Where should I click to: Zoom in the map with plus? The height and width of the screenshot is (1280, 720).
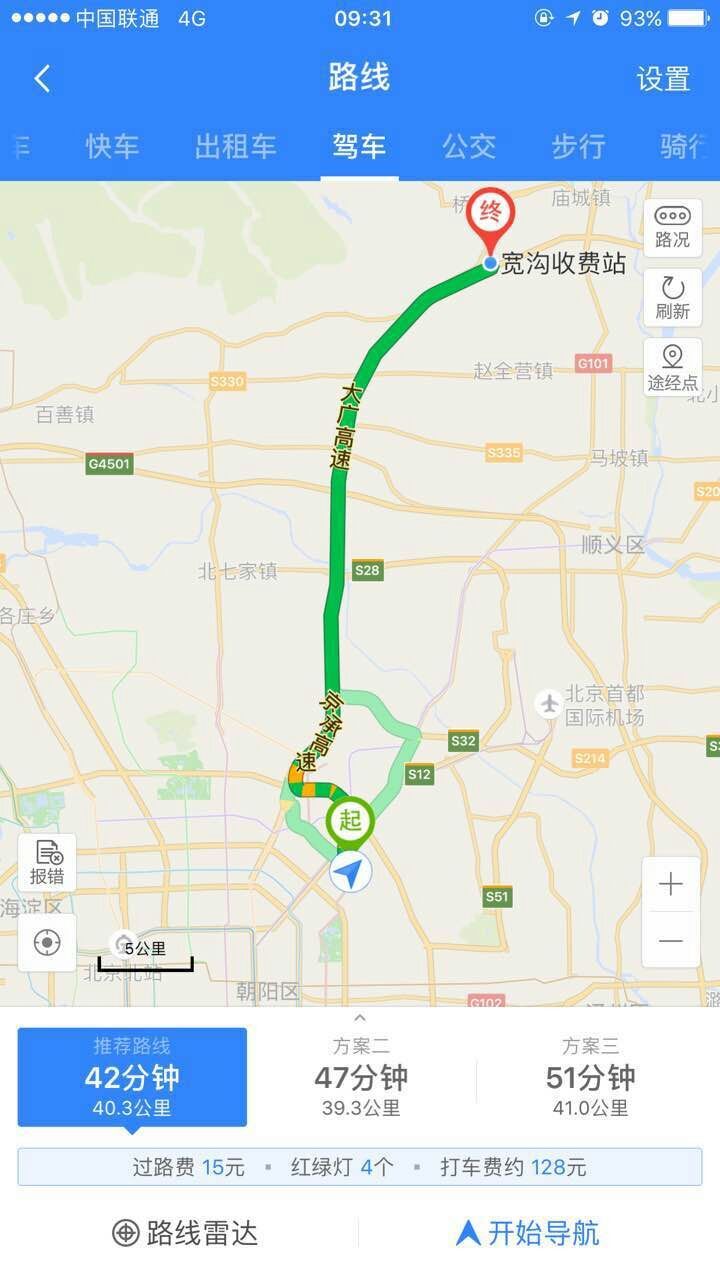[671, 884]
